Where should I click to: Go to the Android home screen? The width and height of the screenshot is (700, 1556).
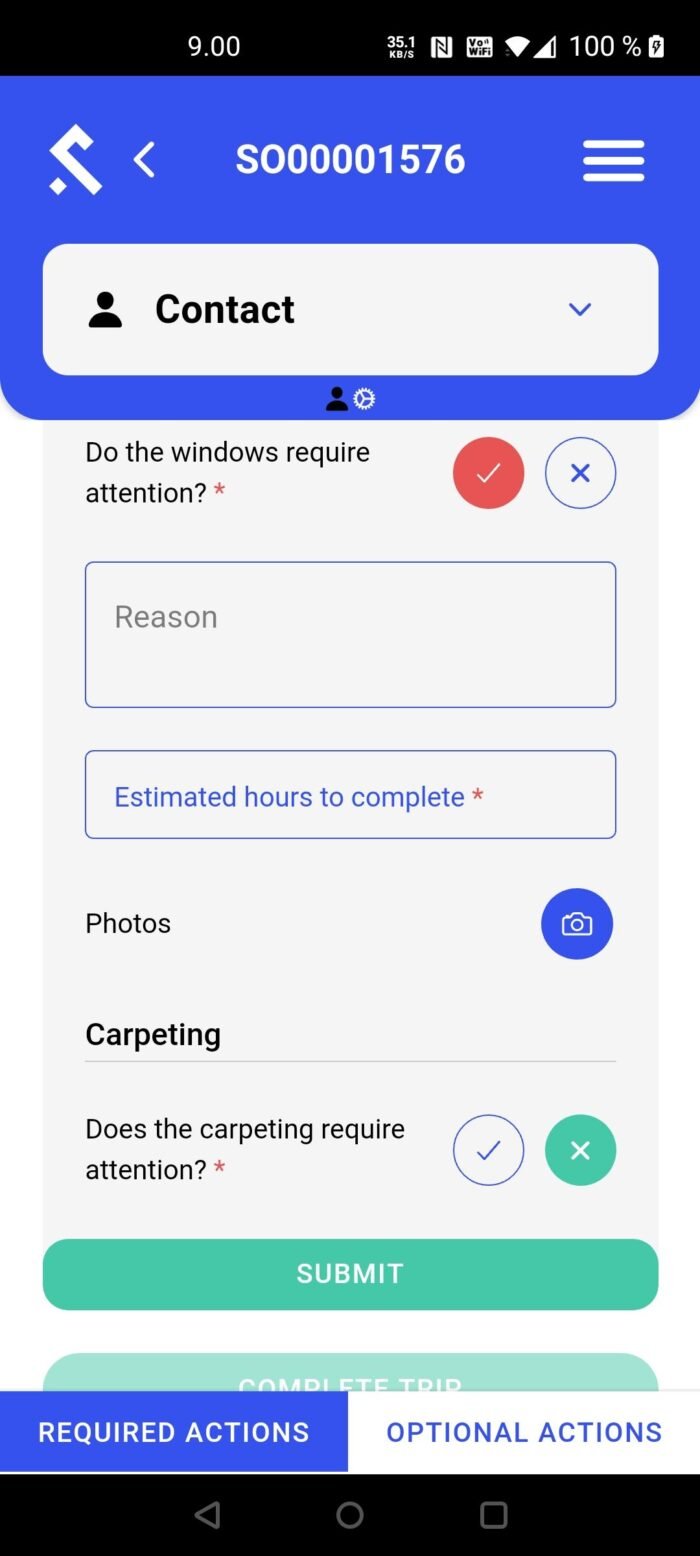point(350,1515)
